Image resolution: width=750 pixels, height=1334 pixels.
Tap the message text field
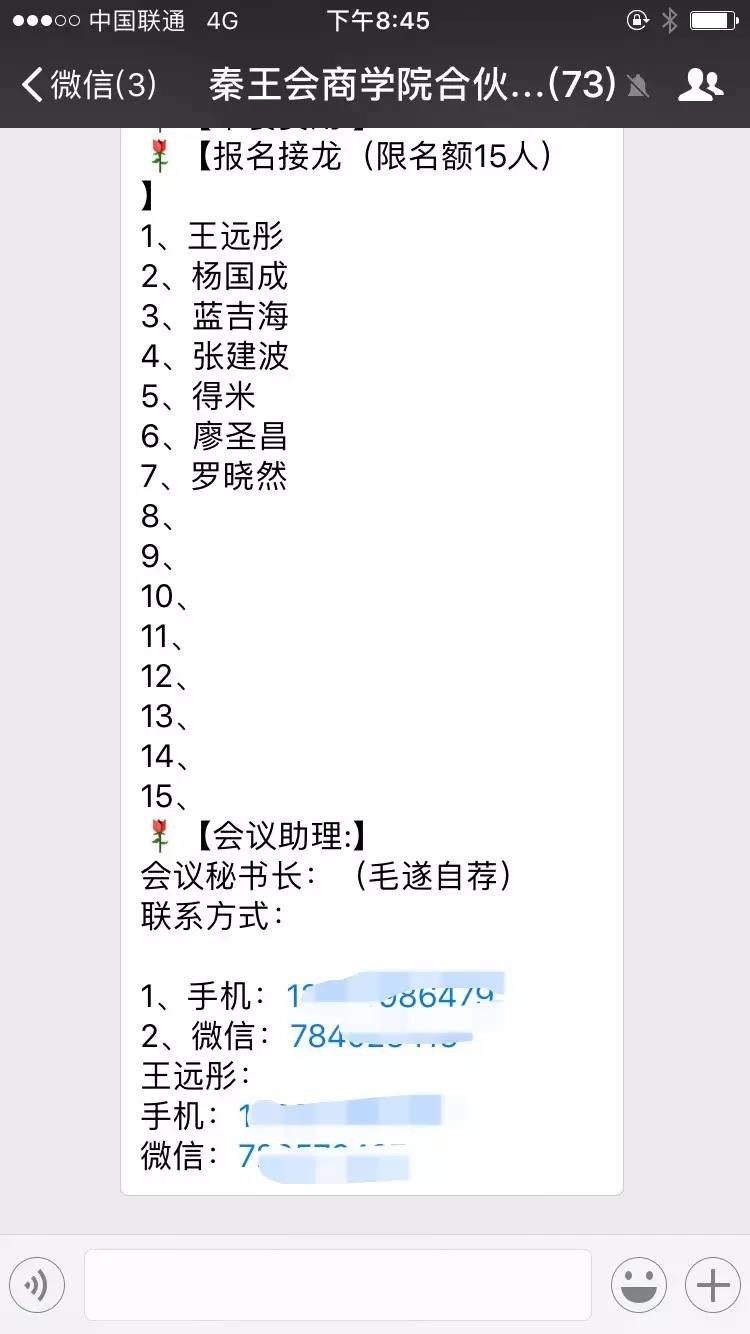(x=338, y=1285)
